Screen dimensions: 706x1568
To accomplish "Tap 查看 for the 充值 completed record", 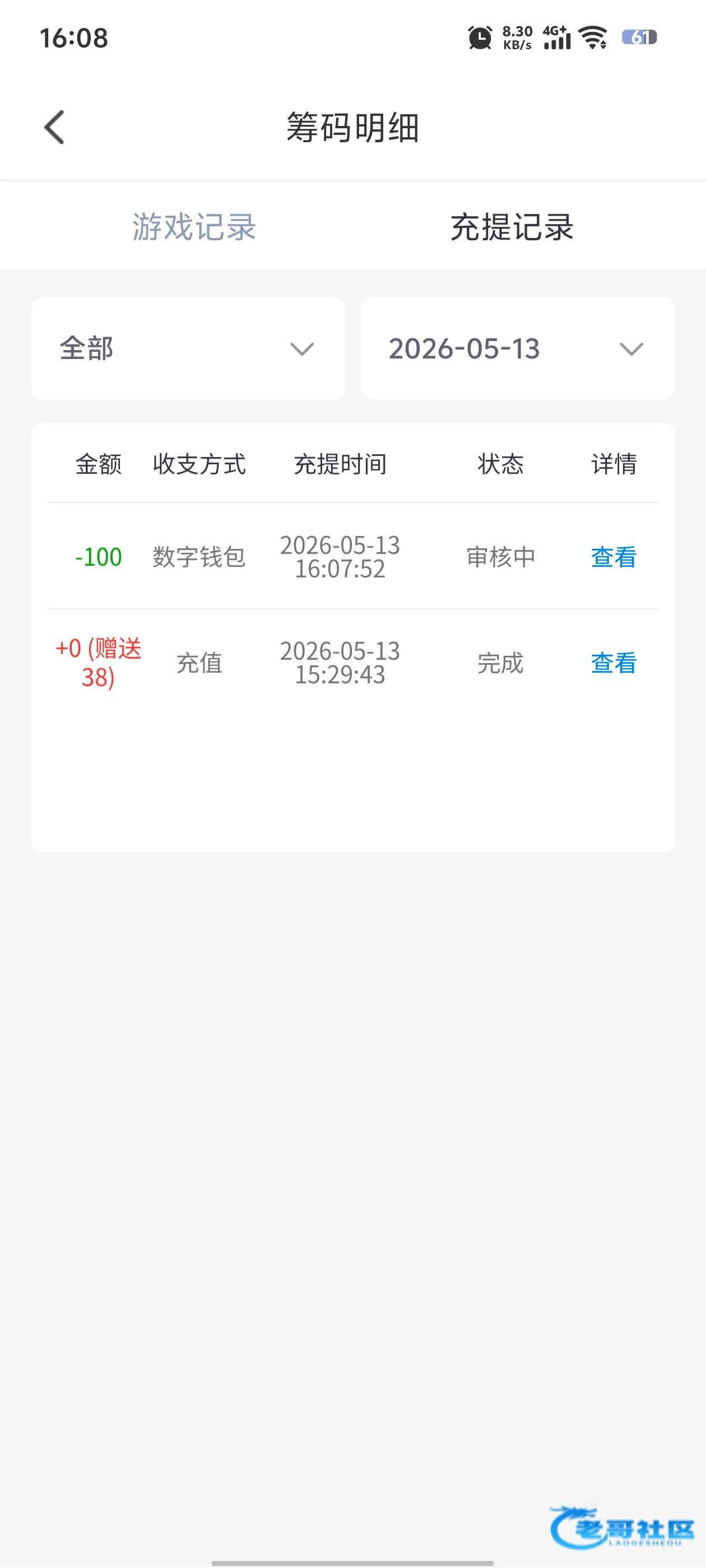I will pyautogui.click(x=614, y=663).
